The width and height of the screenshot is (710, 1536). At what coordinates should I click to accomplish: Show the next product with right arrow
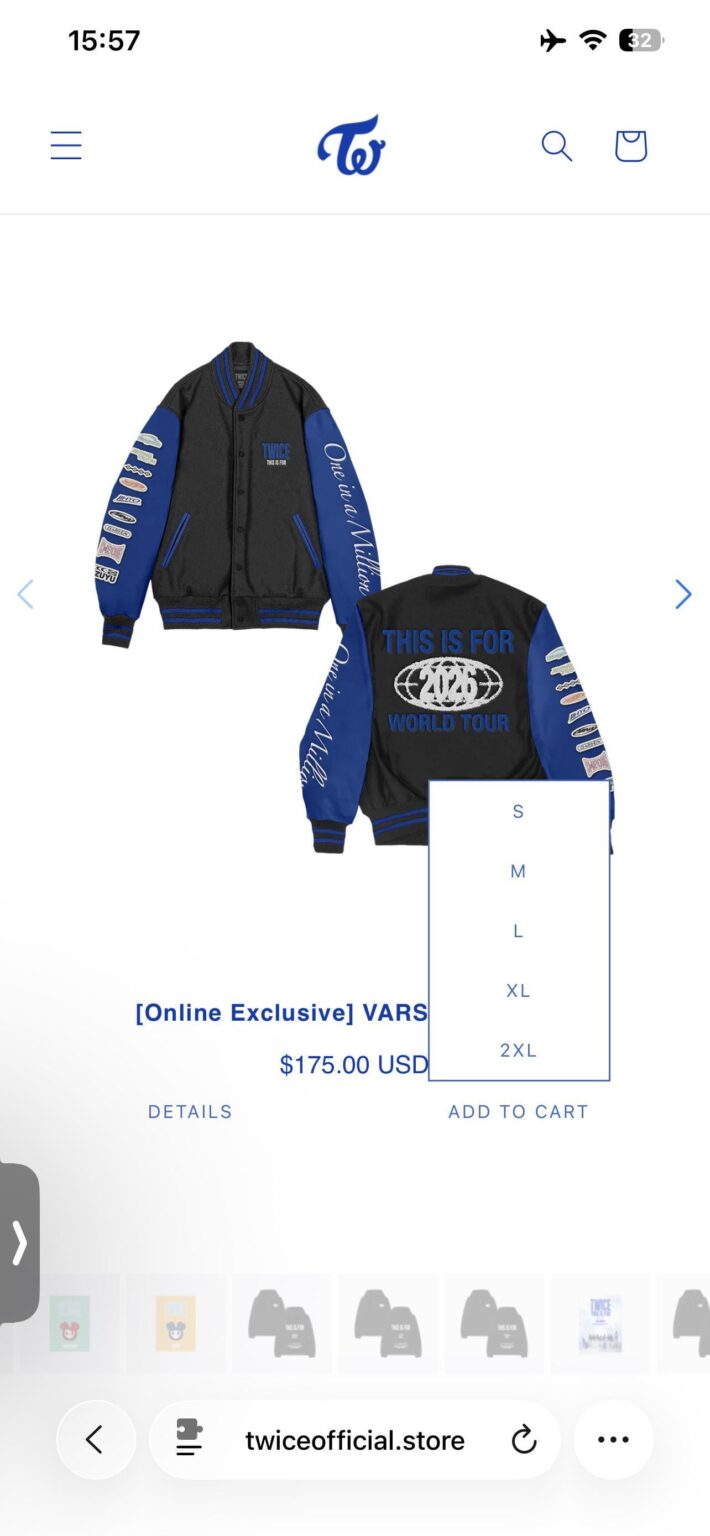coord(683,594)
